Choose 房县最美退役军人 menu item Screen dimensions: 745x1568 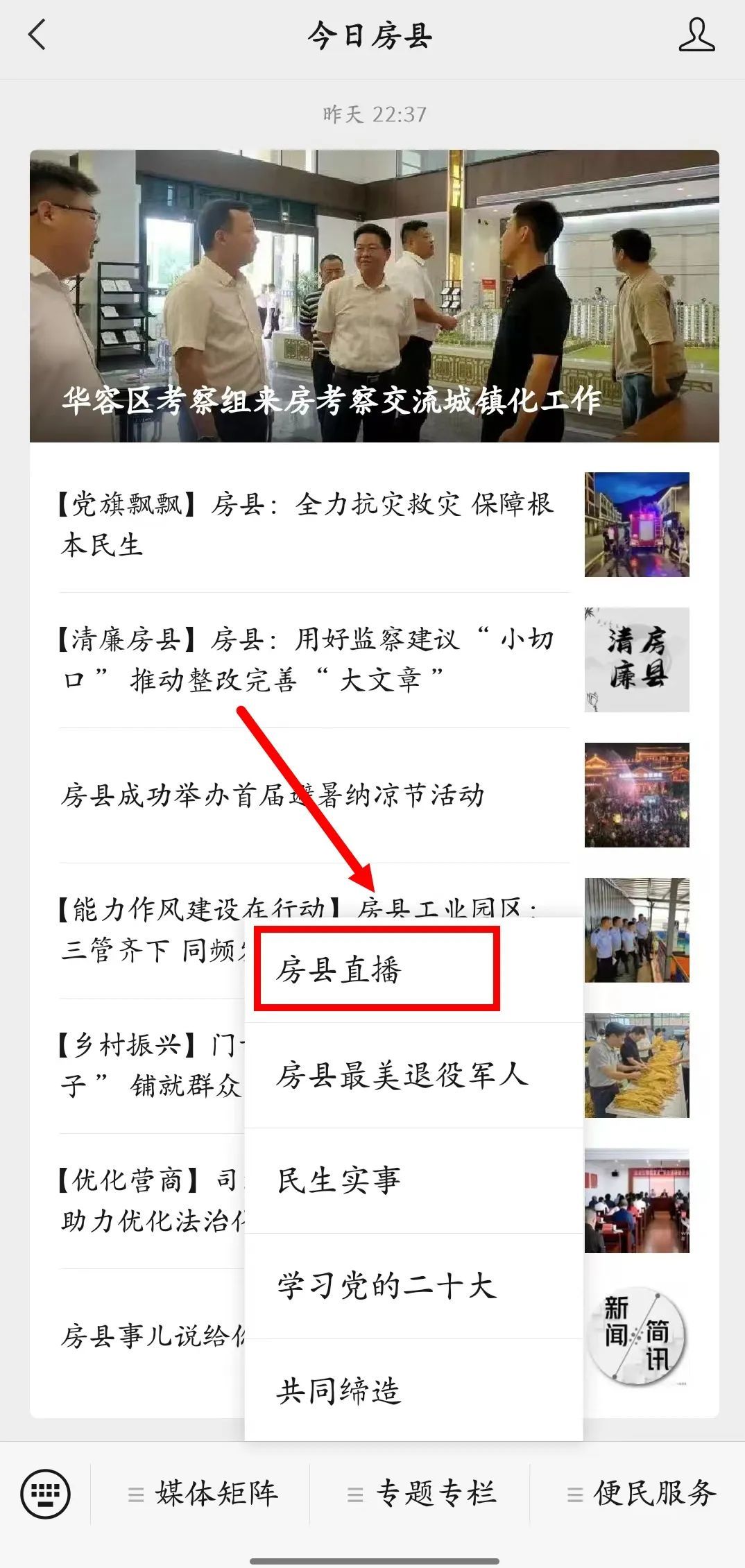click(x=402, y=1075)
